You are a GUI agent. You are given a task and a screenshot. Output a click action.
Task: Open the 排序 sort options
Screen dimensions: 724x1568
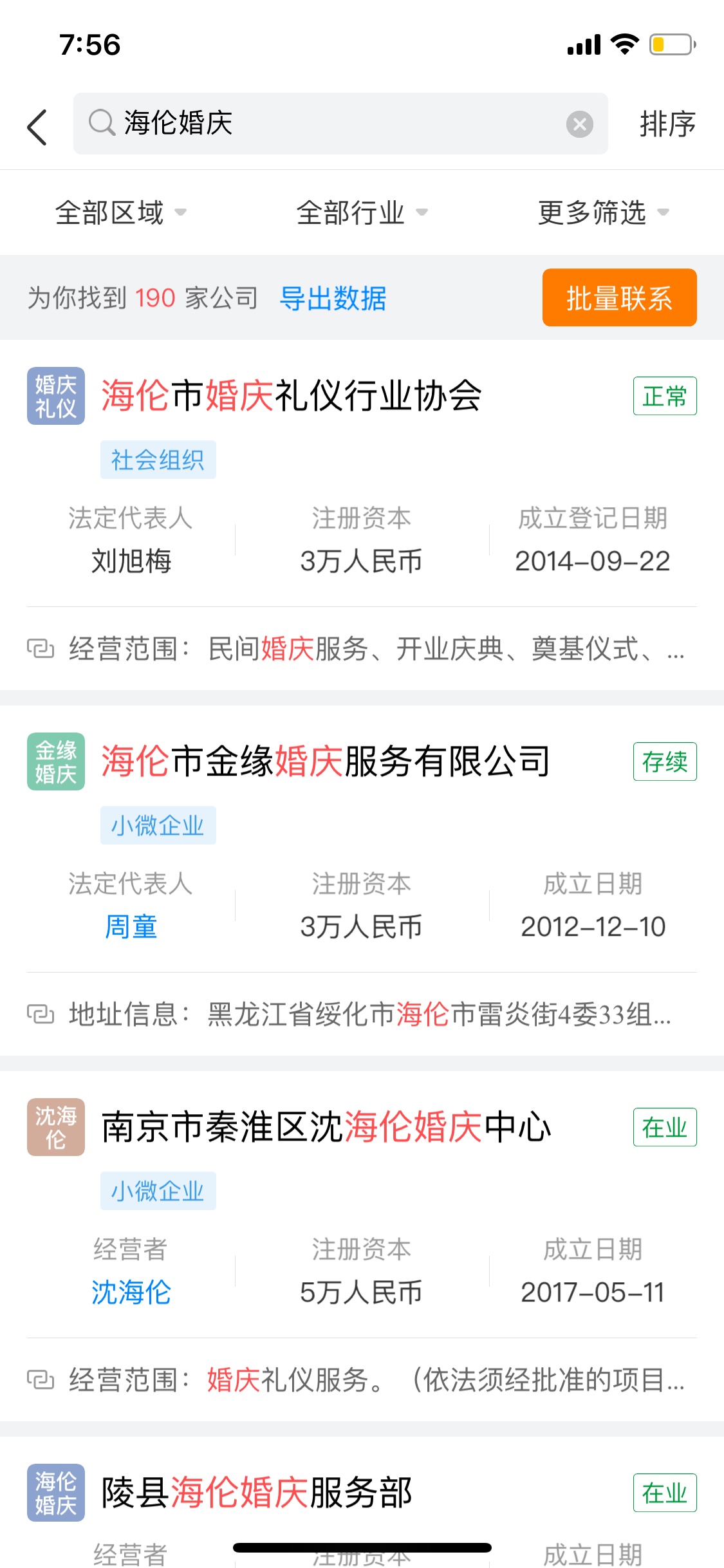[x=667, y=124]
